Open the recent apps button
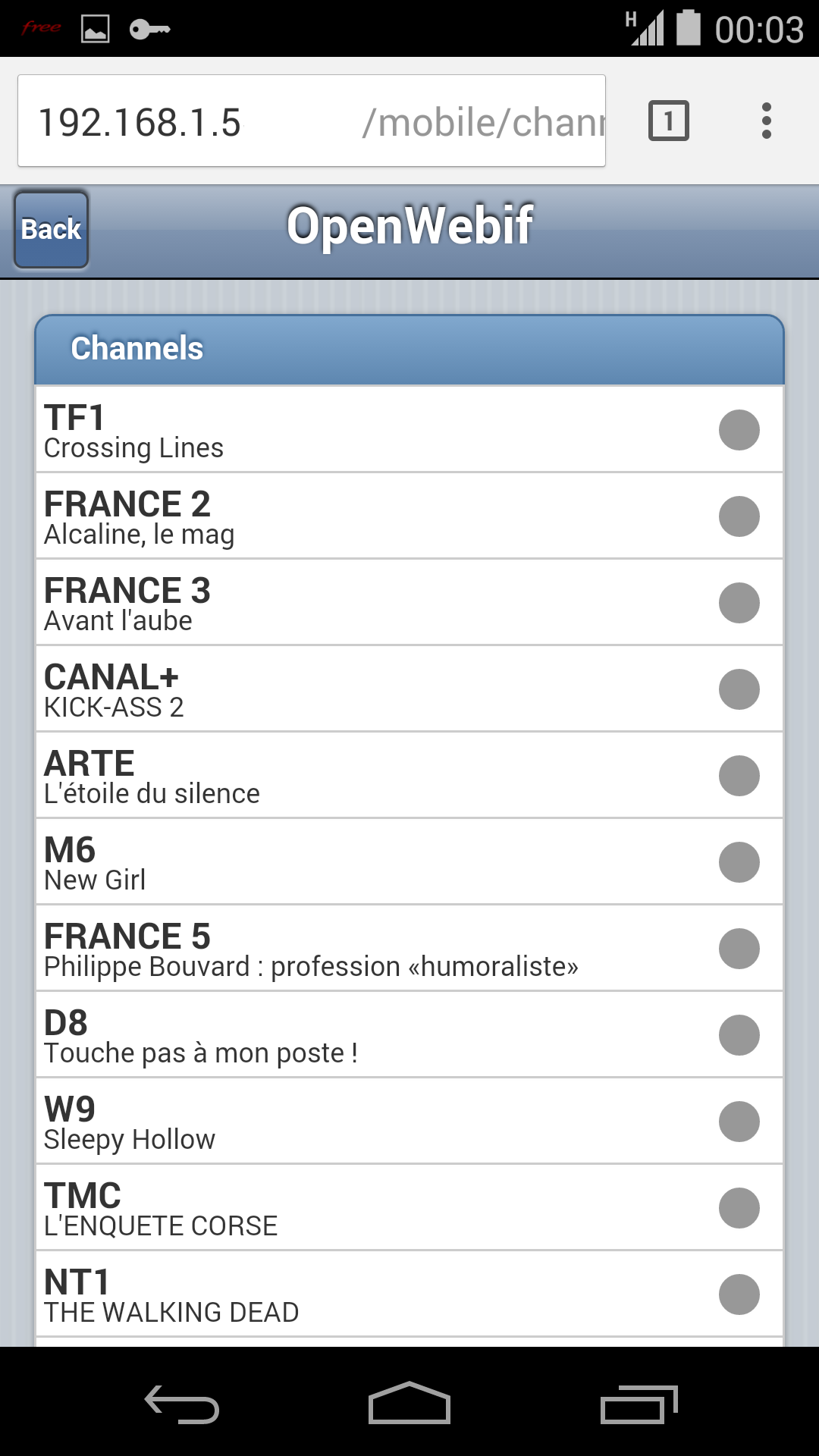 point(639,1404)
